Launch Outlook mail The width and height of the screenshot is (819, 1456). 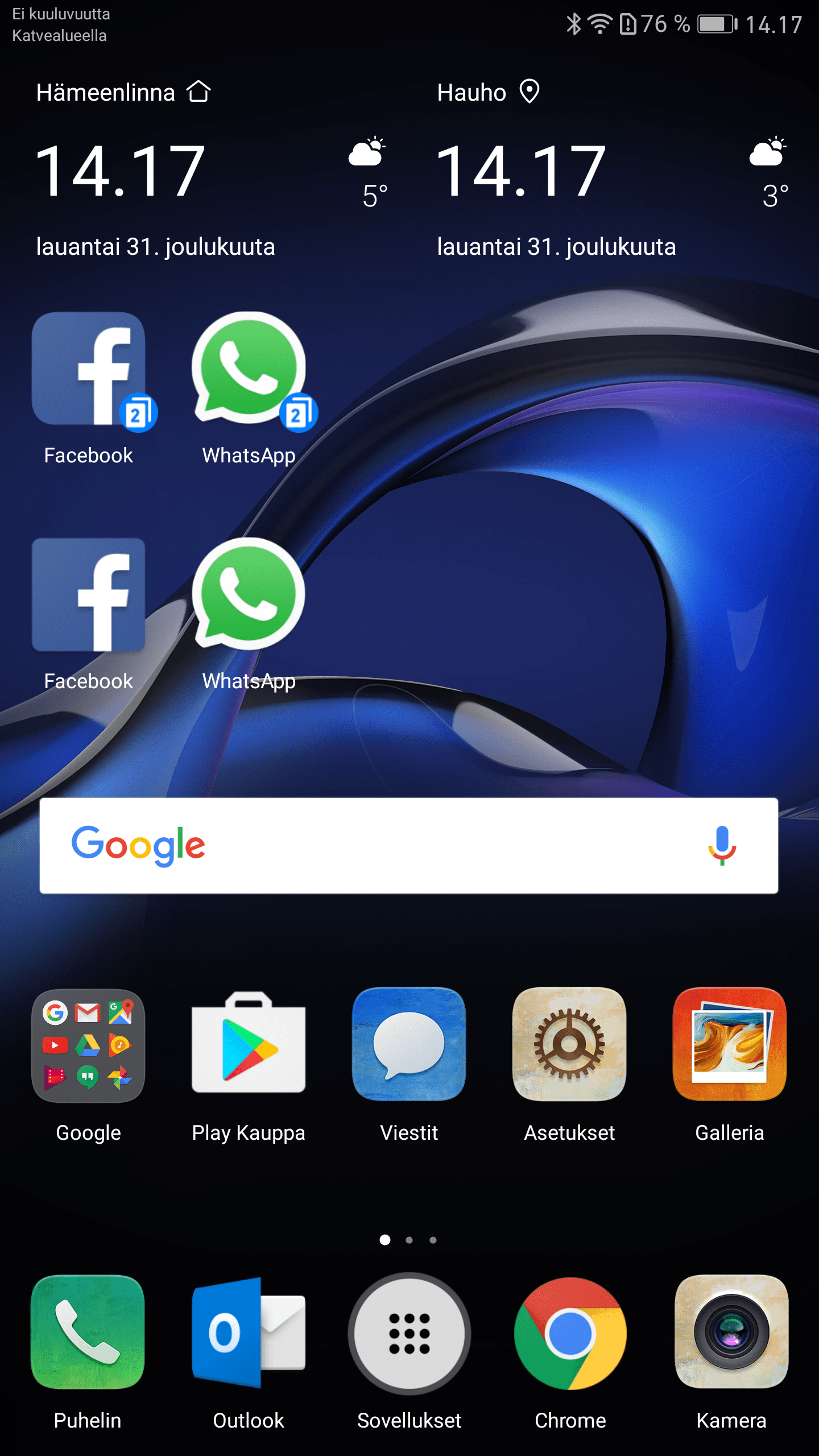[249, 1333]
